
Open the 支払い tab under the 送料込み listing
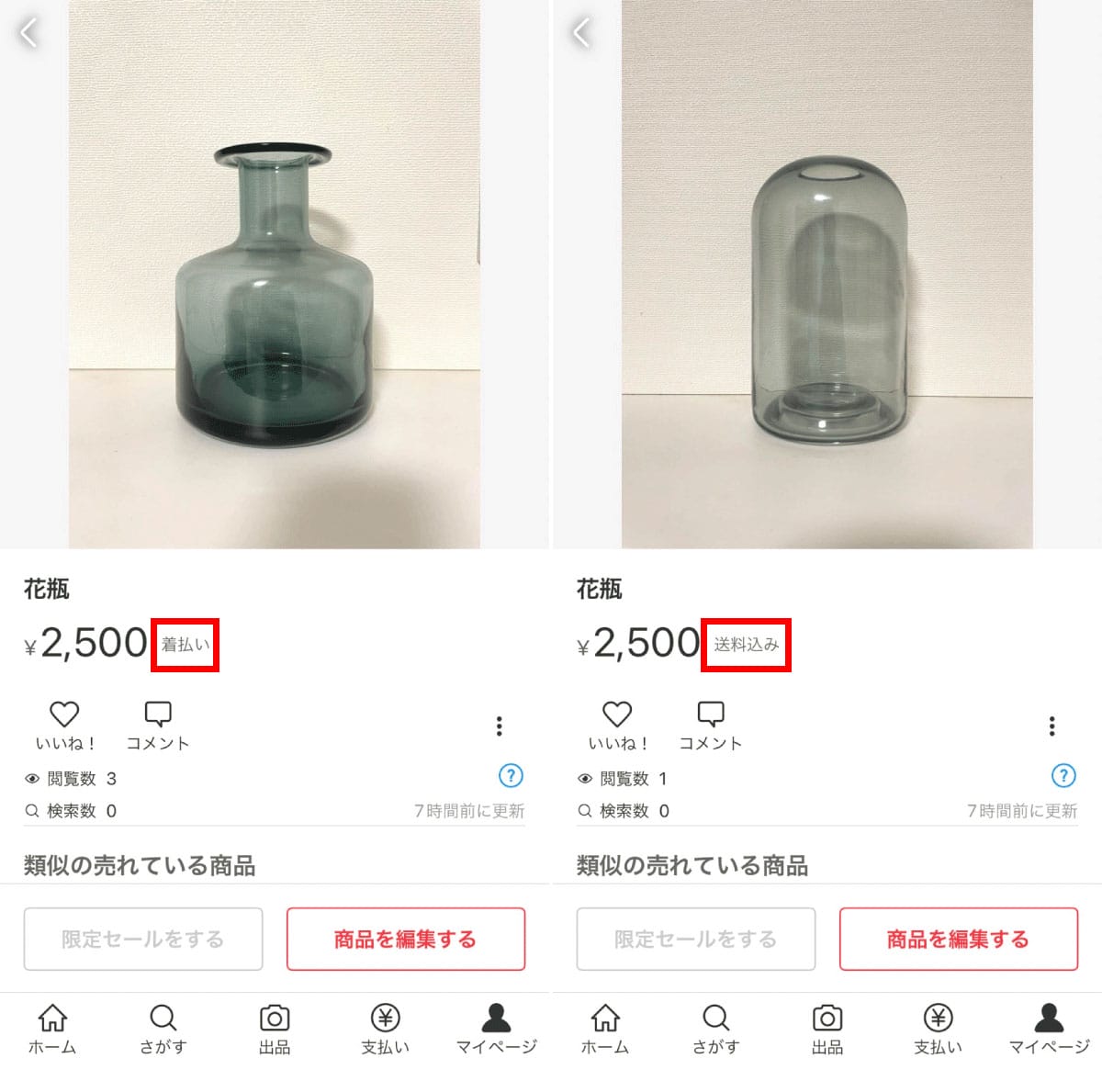click(x=938, y=1029)
